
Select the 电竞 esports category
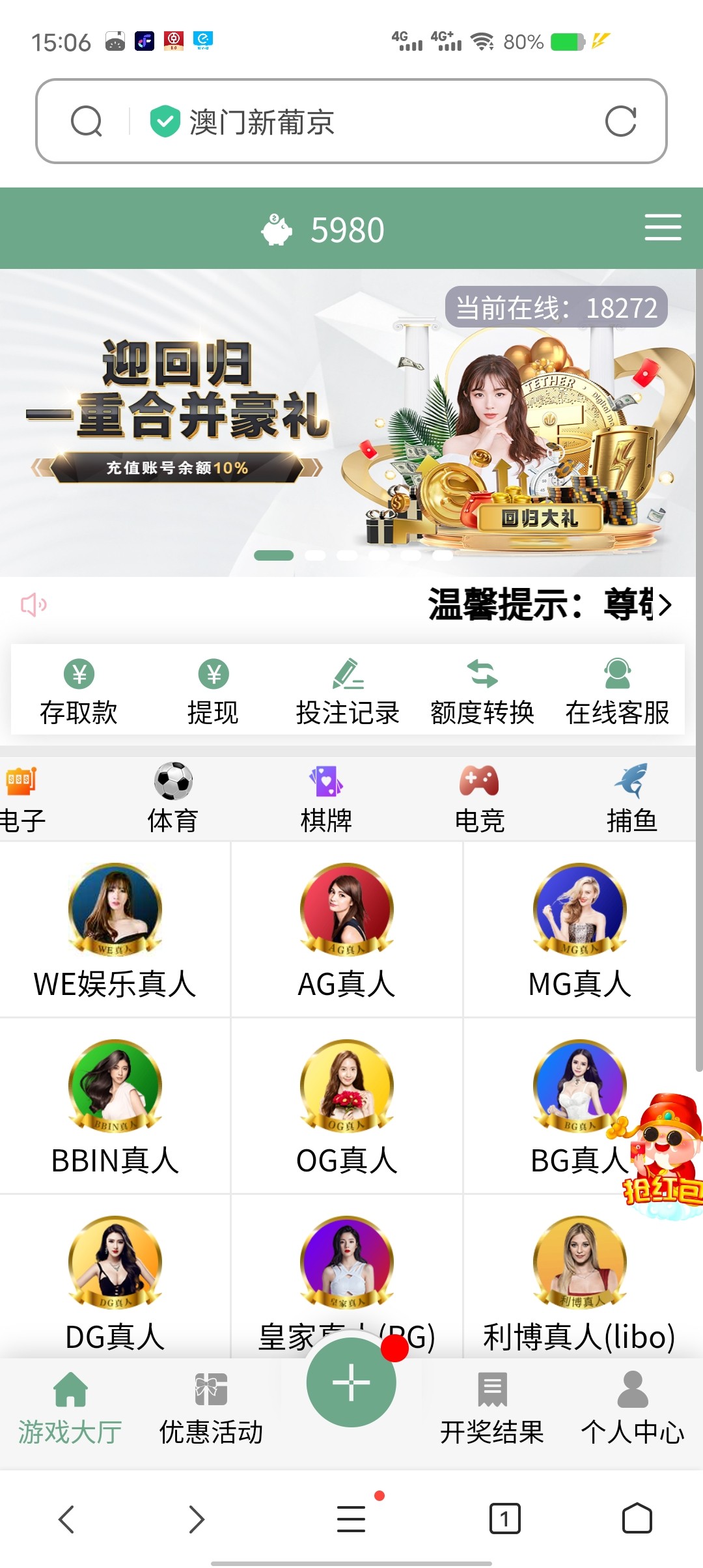coord(479,798)
